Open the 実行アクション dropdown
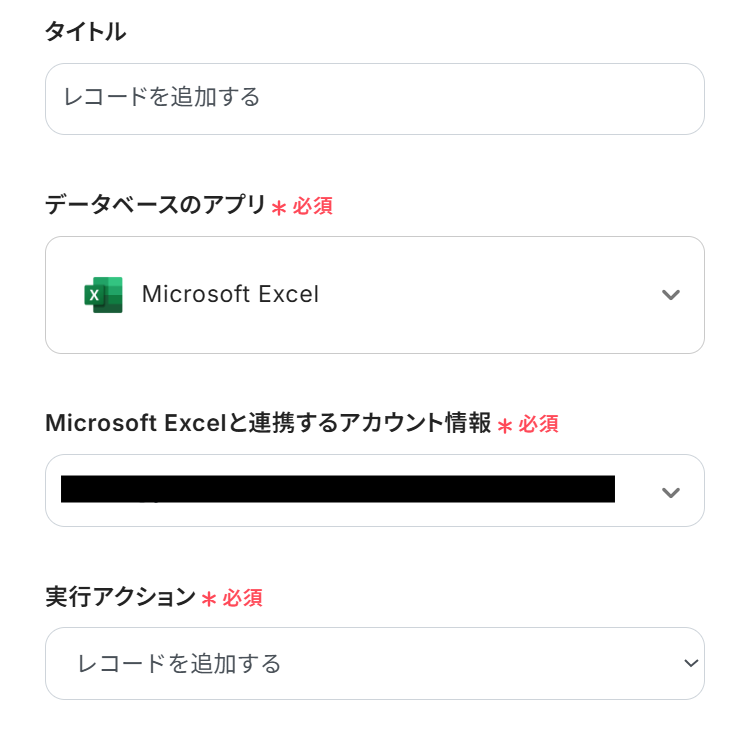Viewport: 748px width, 735px height. [374, 663]
